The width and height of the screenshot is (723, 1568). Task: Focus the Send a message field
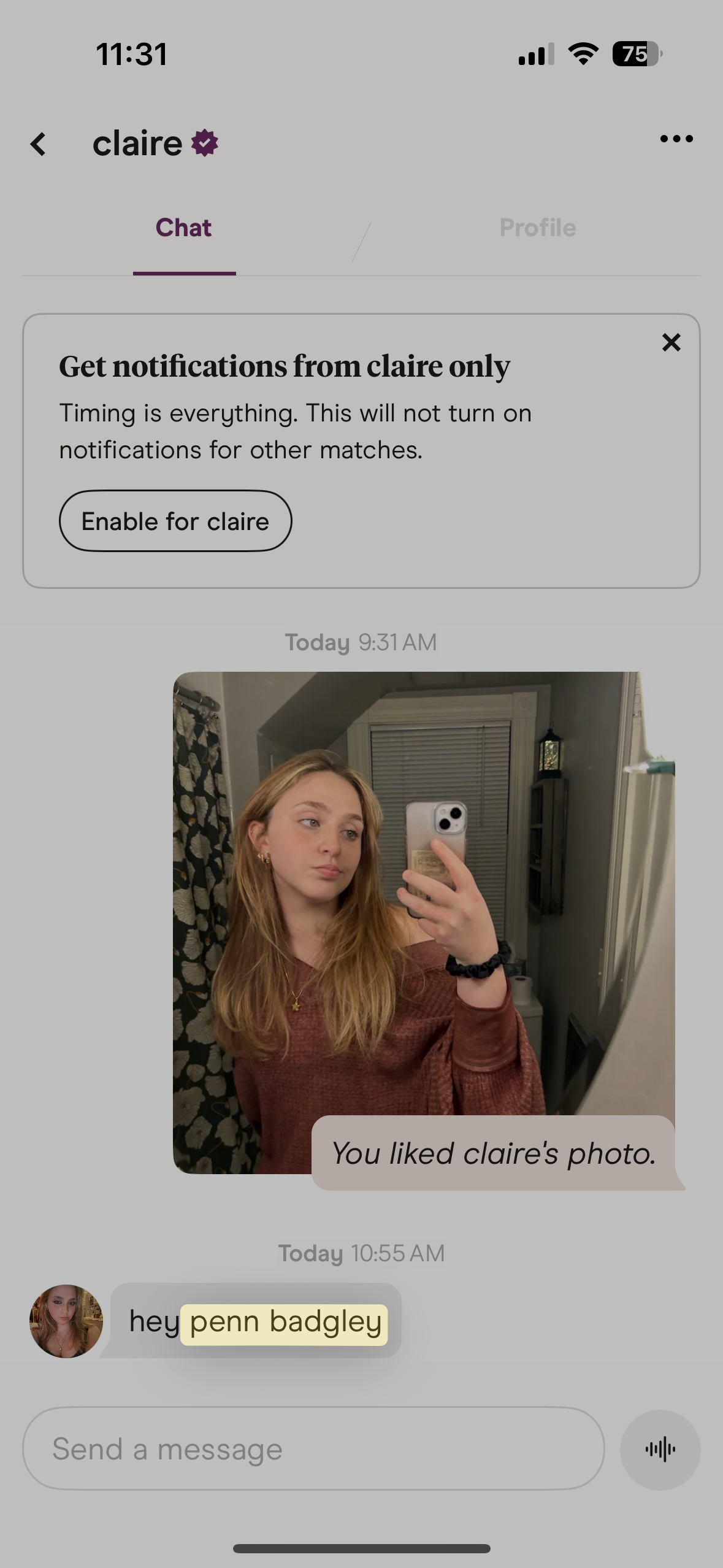pos(313,1448)
